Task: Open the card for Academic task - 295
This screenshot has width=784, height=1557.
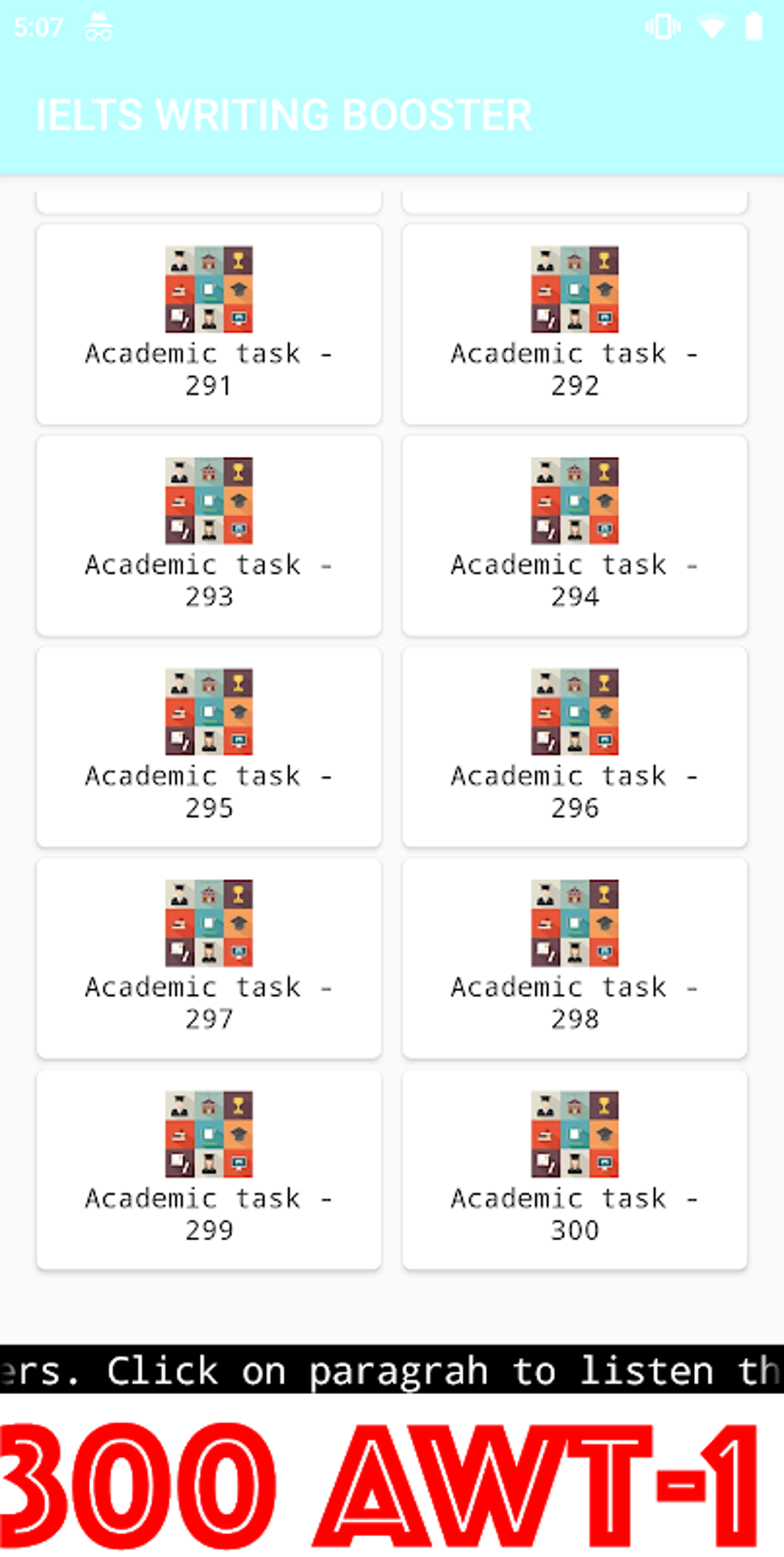Action: (x=209, y=747)
